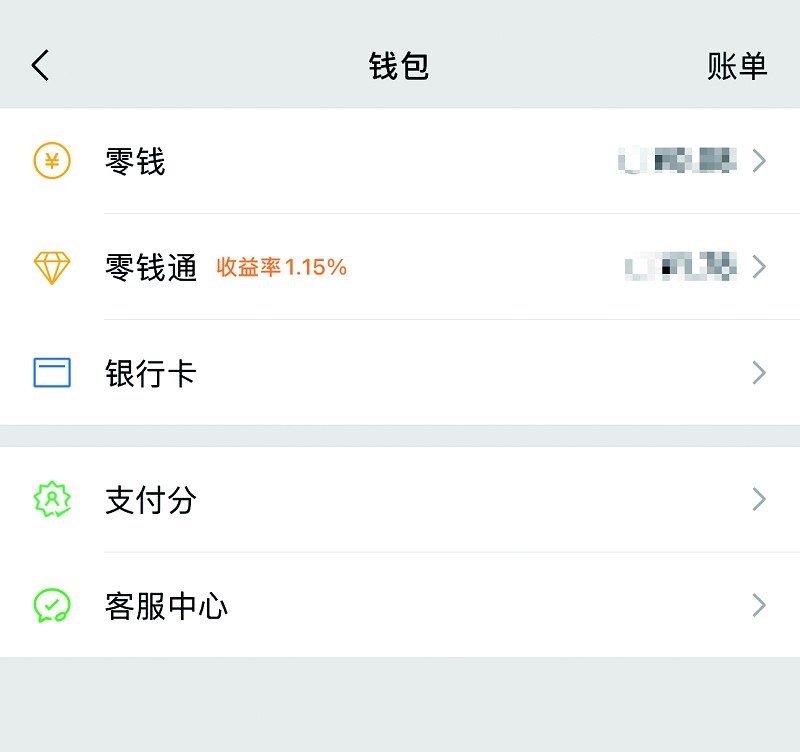Open the 银行卡 row
800x752 pixels.
400,373
